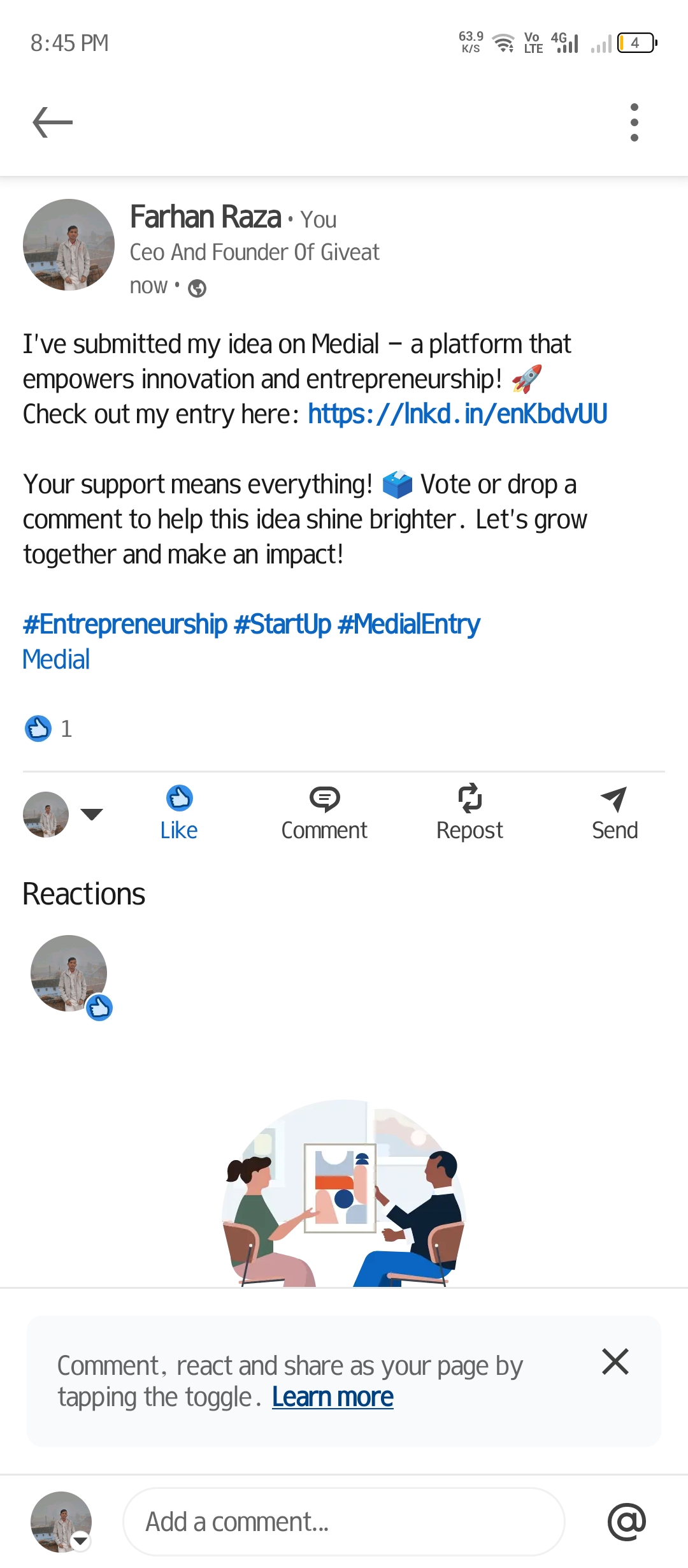
Task: View the reaction count of 1
Action: (x=49, y=729)
